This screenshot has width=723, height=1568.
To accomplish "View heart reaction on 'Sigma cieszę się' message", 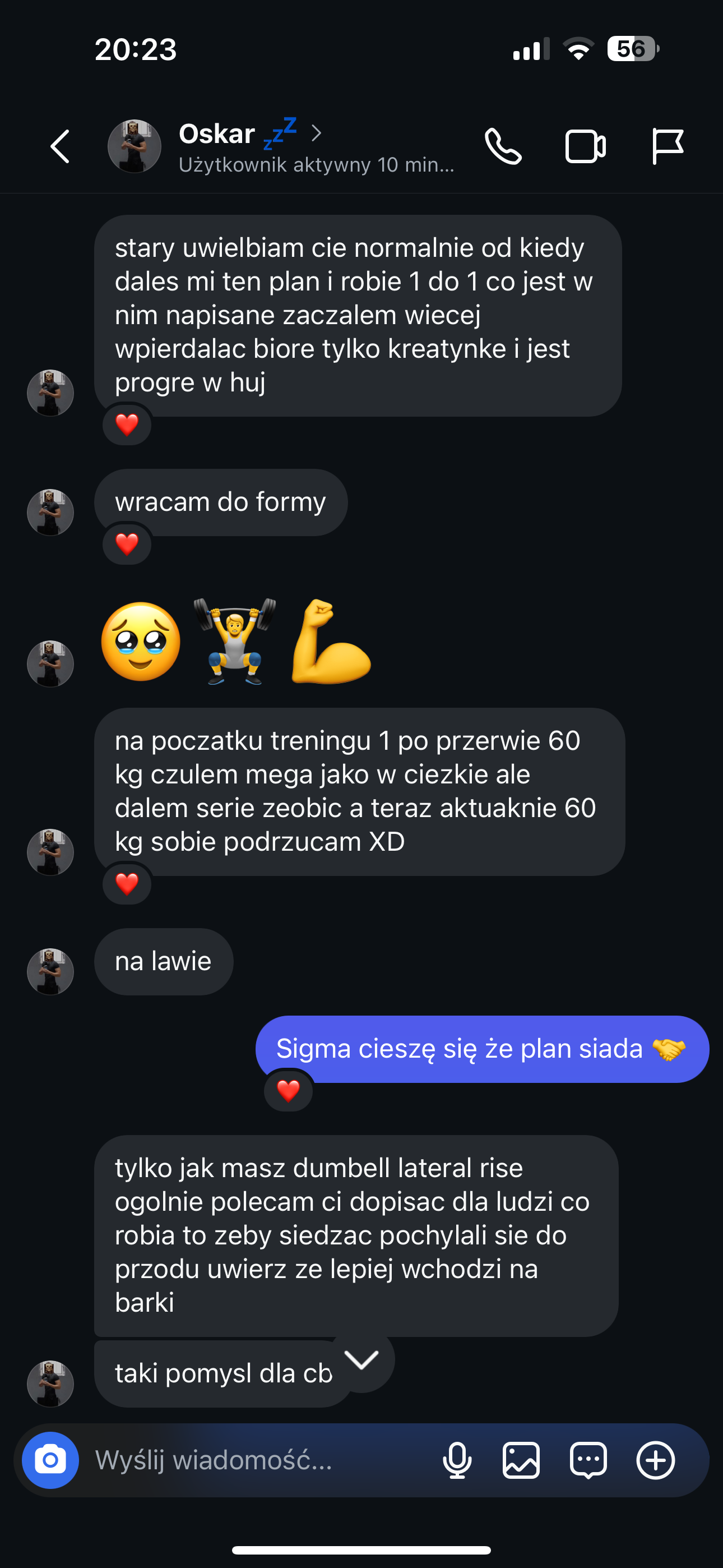I will [288, 1091].
